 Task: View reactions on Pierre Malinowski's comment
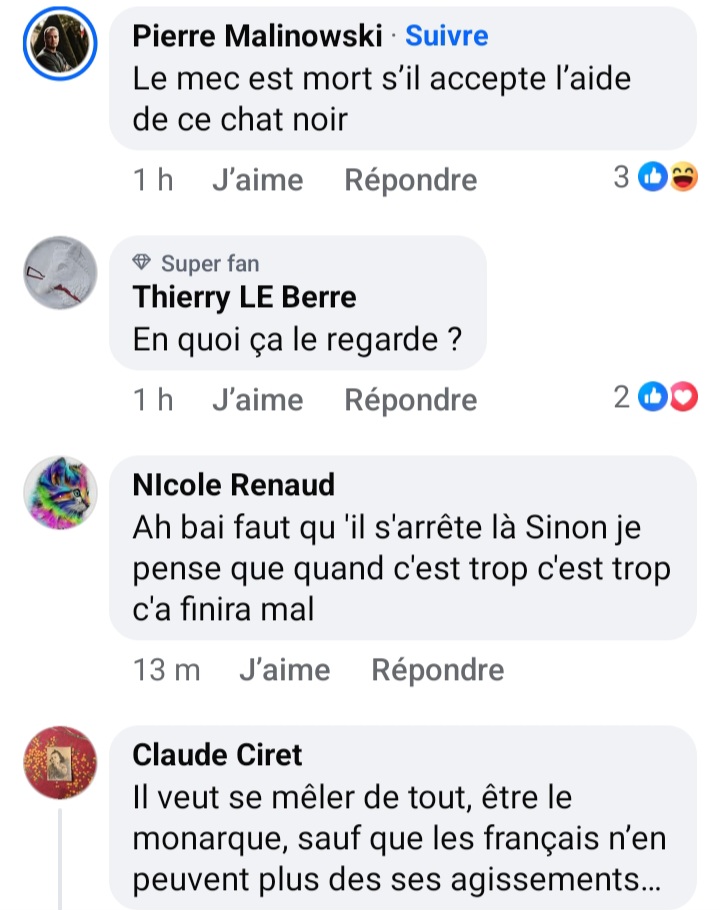pyautogui.click(x=657, y=179)
